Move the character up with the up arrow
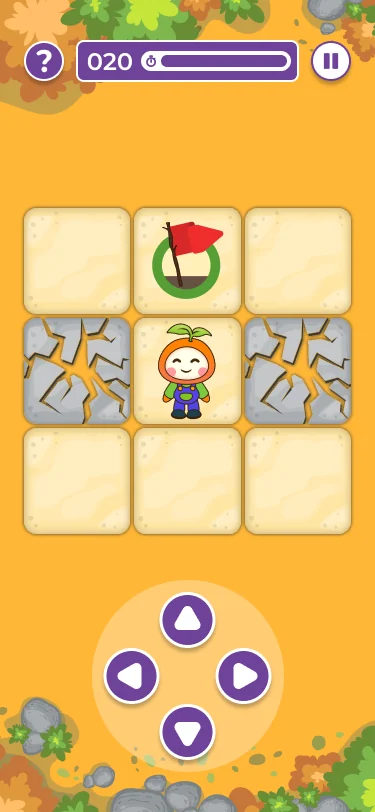The height and width of the screenshot is (812, 375). [187, 620]
